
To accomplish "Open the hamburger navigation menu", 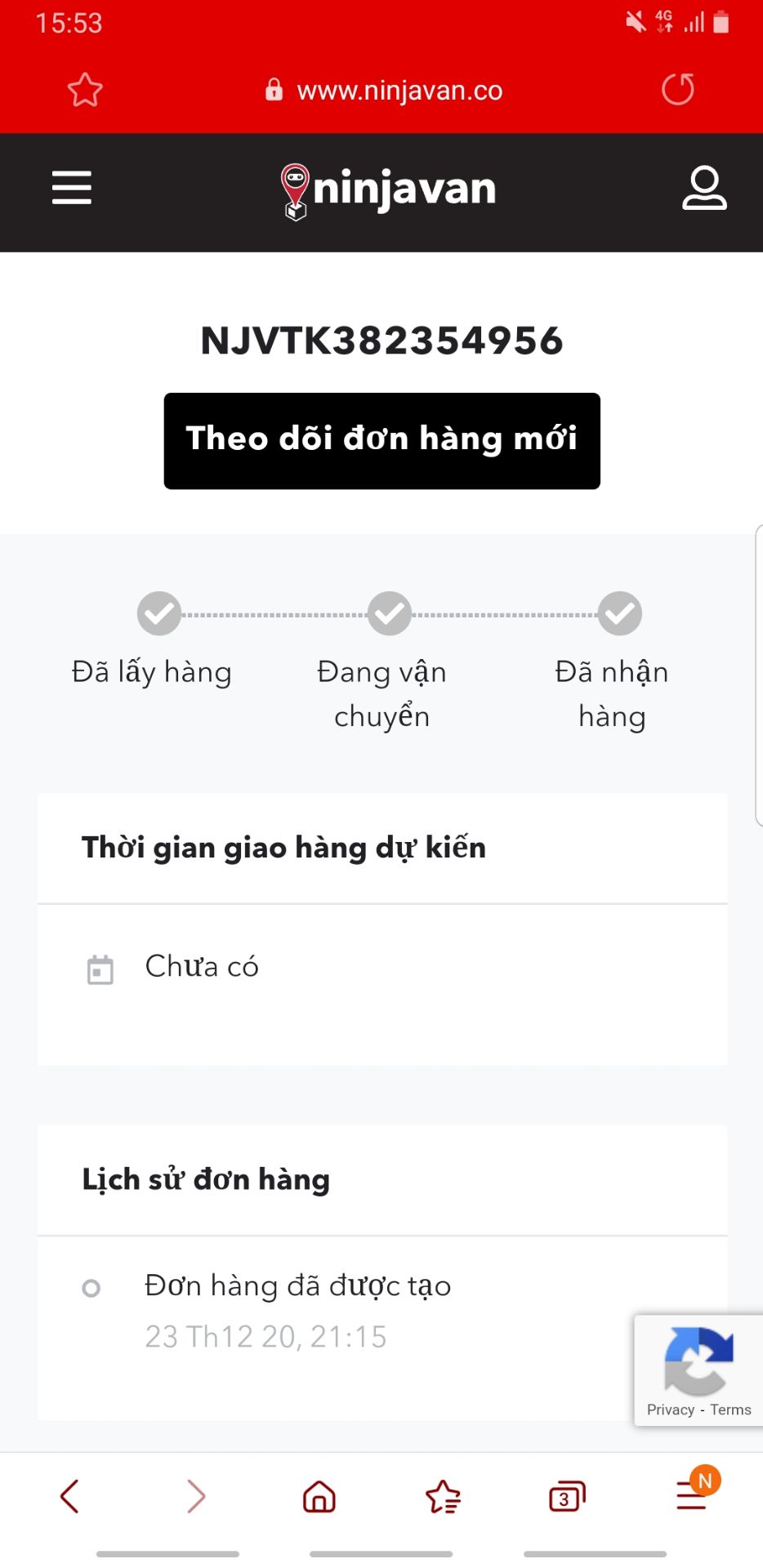I will pyautogui.click(x=71, y=188).
